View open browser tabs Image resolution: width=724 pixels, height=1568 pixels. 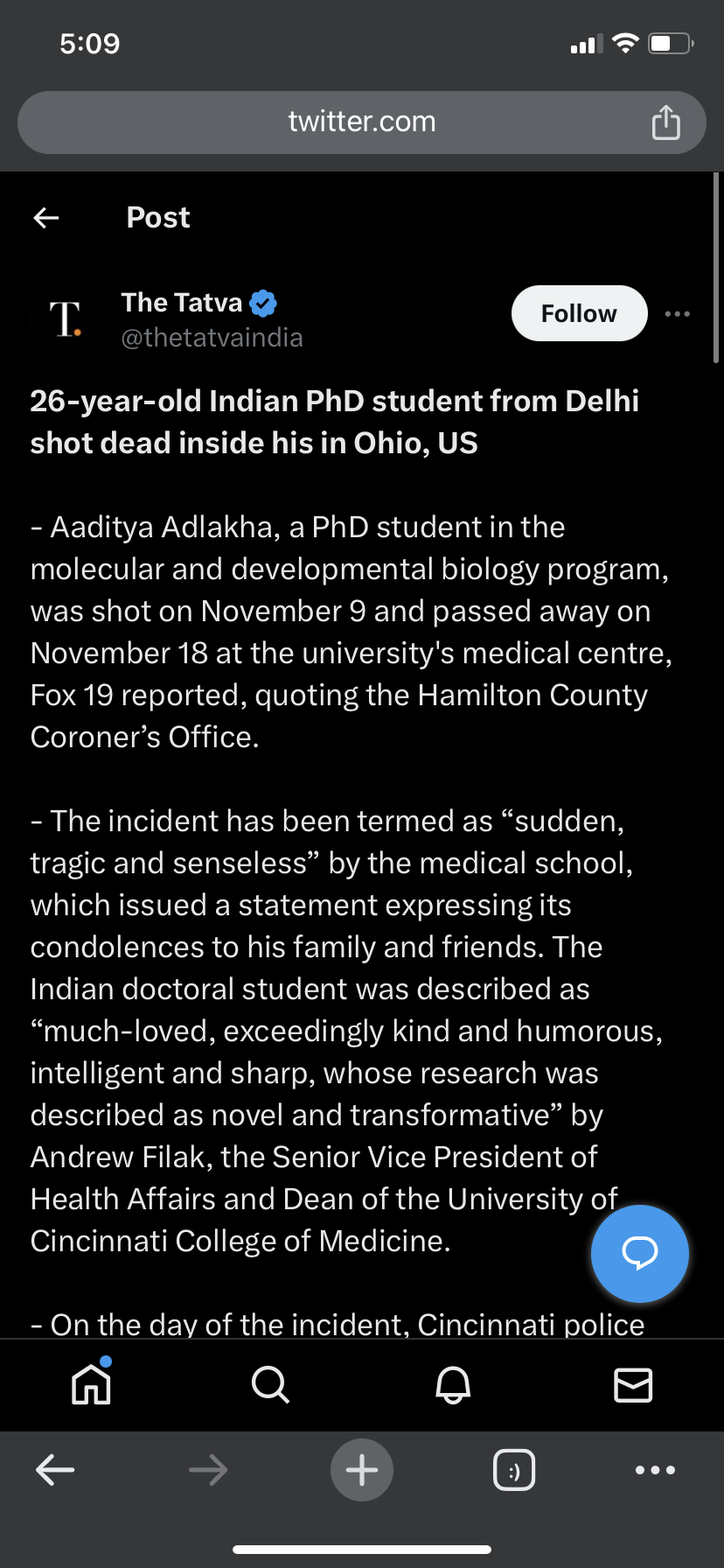pyautogui.click(x=514, y=1470)
